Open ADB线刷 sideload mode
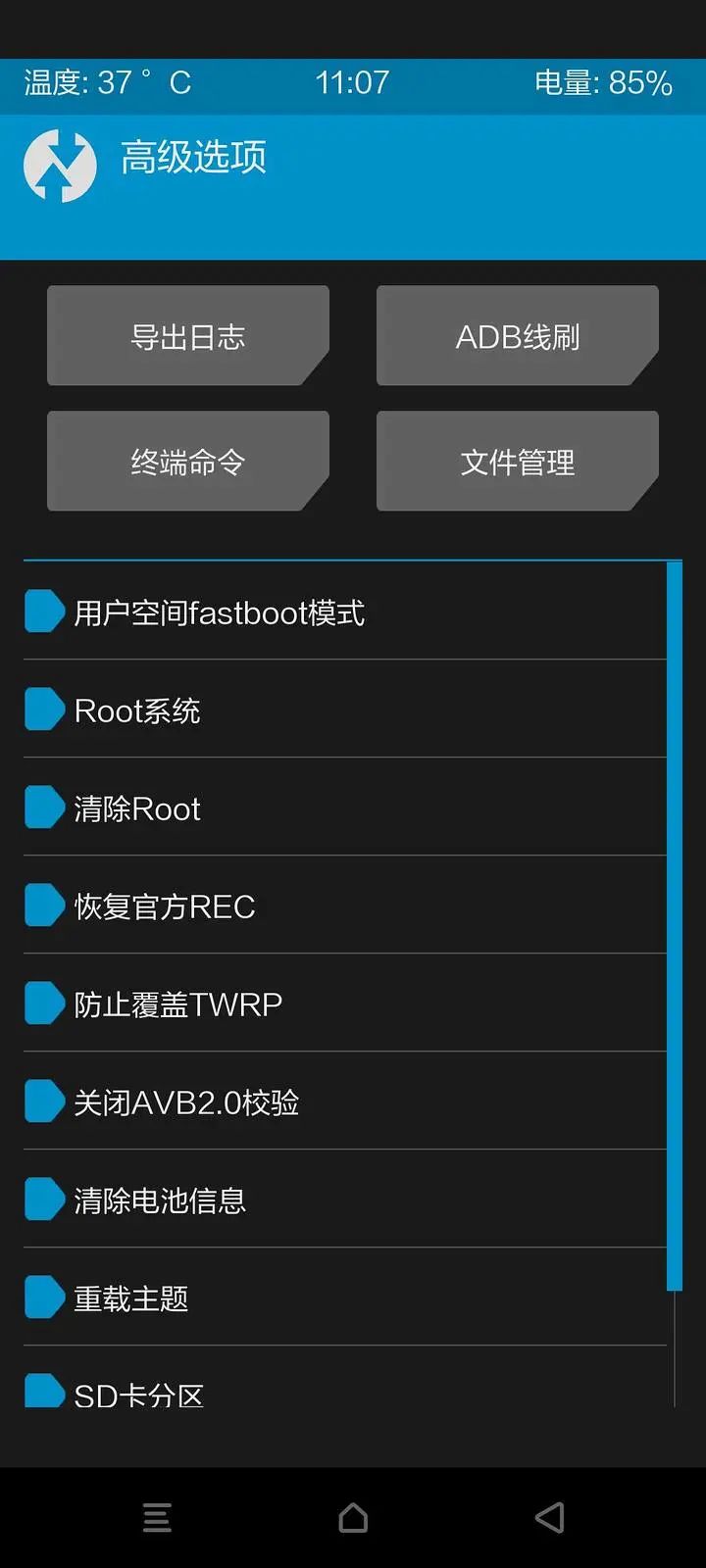706x1568 pixels. click(517, 335)
